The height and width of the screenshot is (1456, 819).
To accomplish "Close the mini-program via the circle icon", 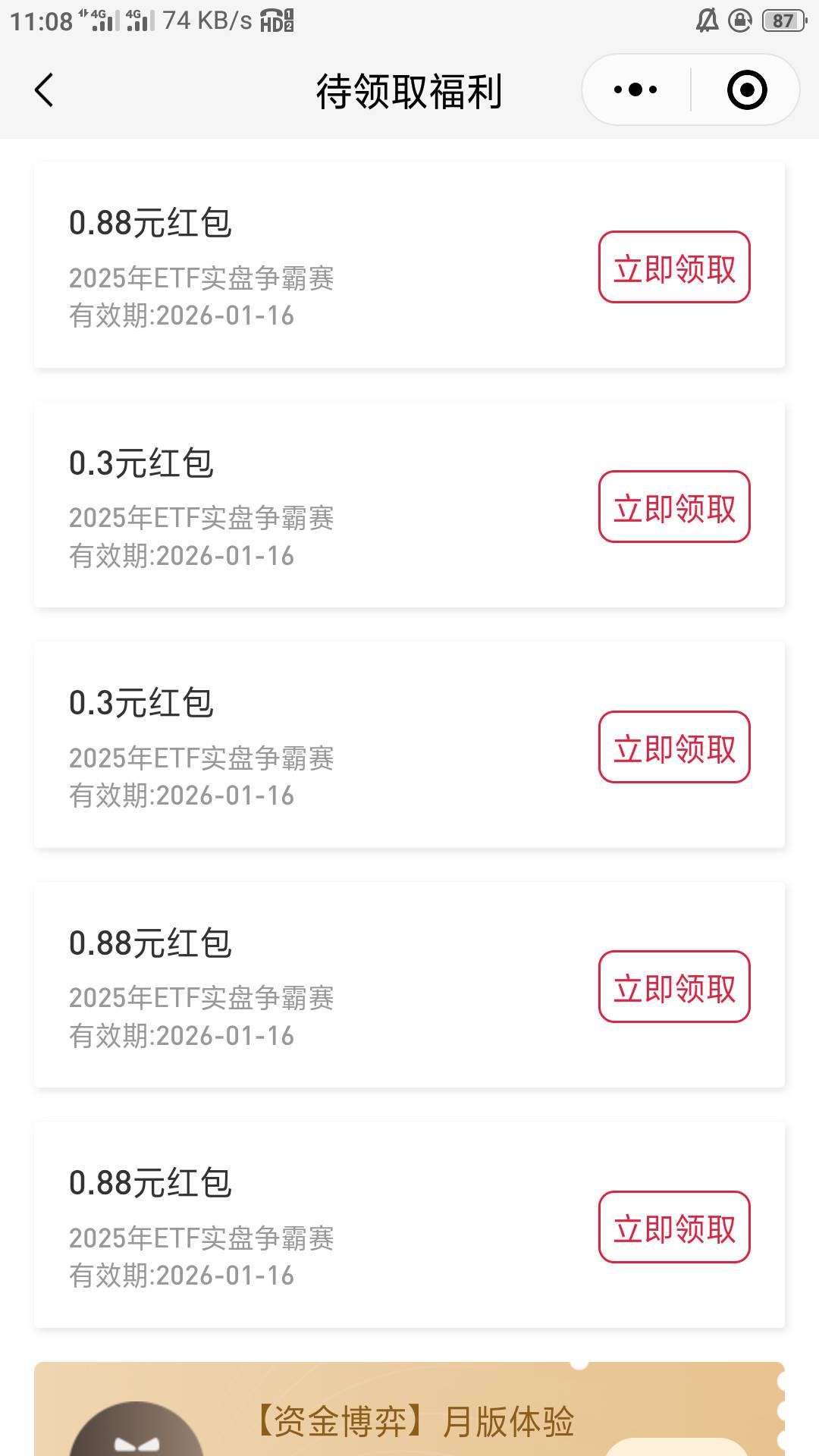I will [746, 90].
